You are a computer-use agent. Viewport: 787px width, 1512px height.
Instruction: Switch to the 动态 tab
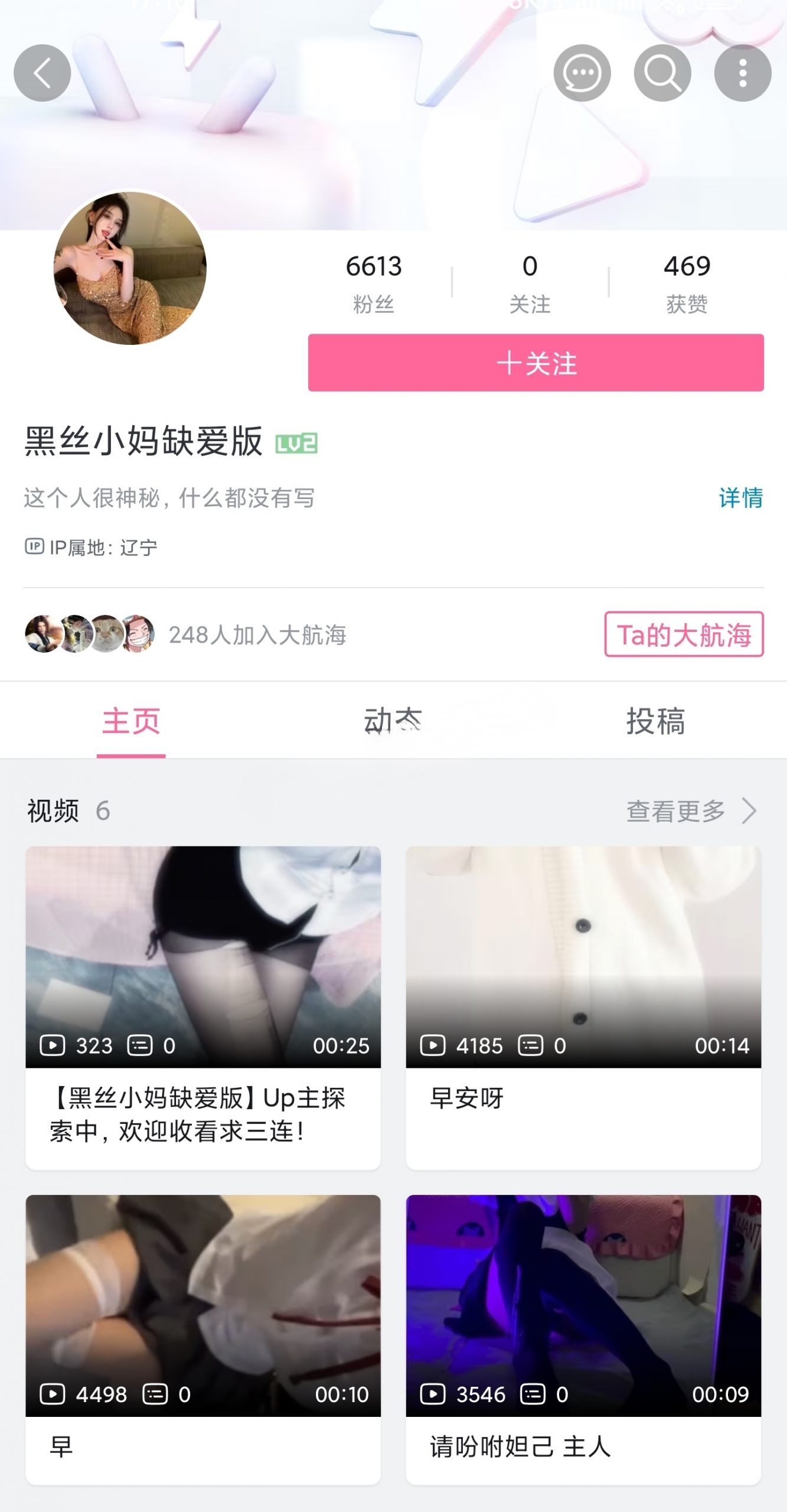(393, 721)
